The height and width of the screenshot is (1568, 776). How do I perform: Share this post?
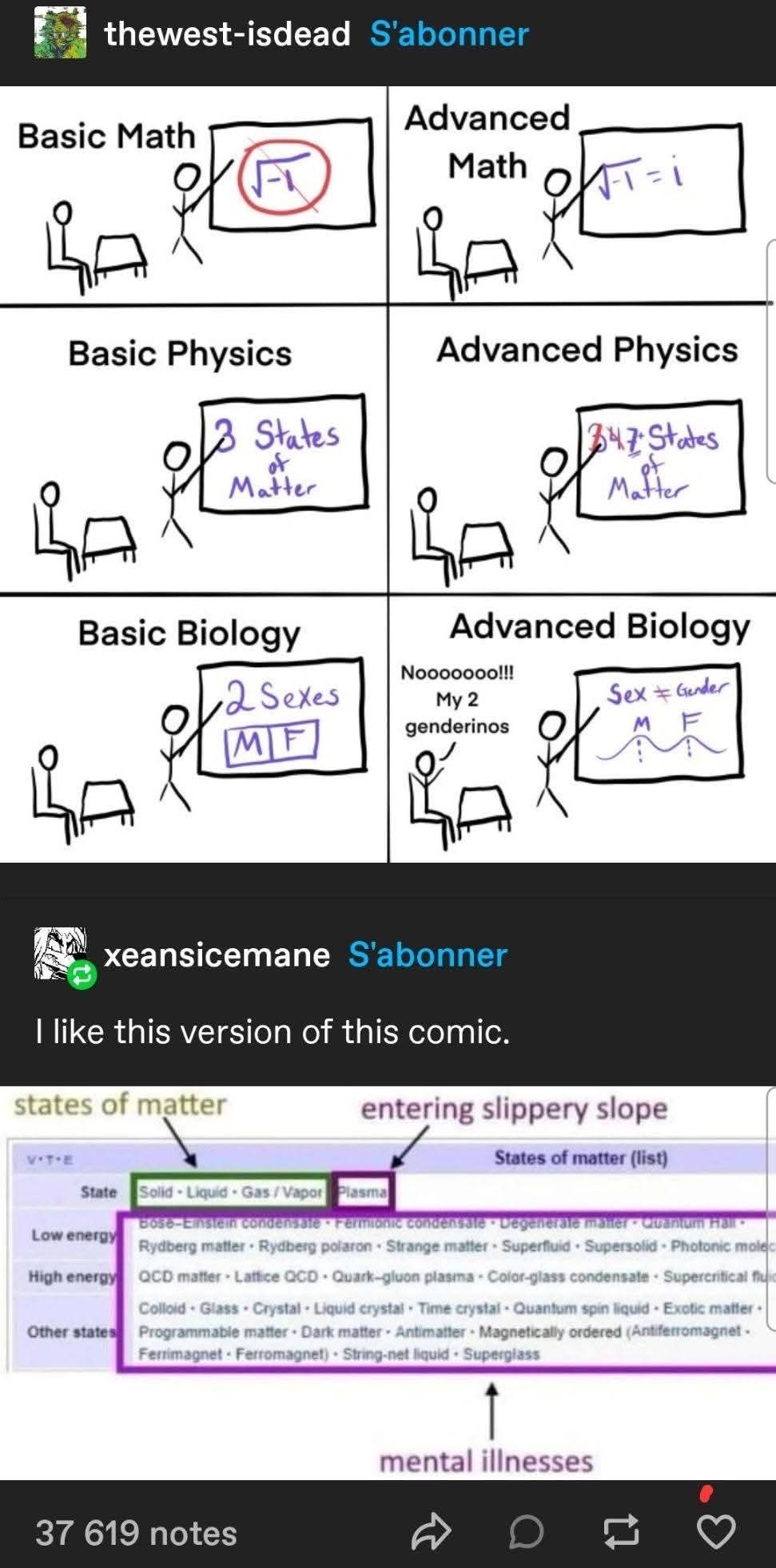431,1531
